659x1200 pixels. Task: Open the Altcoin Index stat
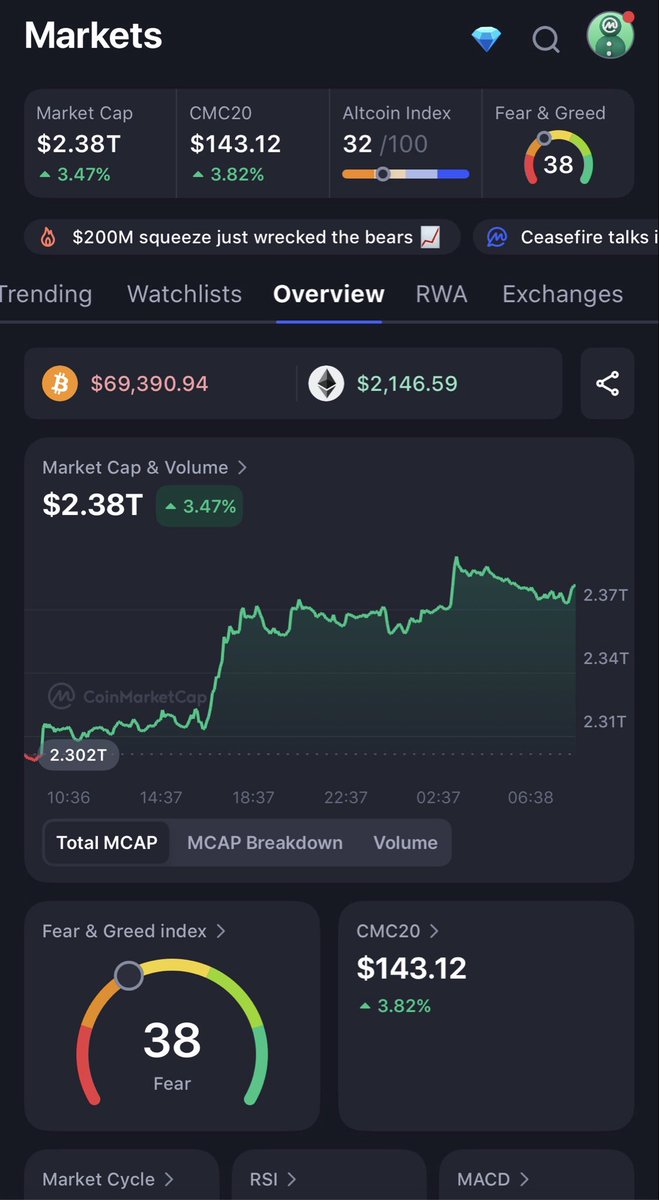pyautogui.click(x=404, y=143)
